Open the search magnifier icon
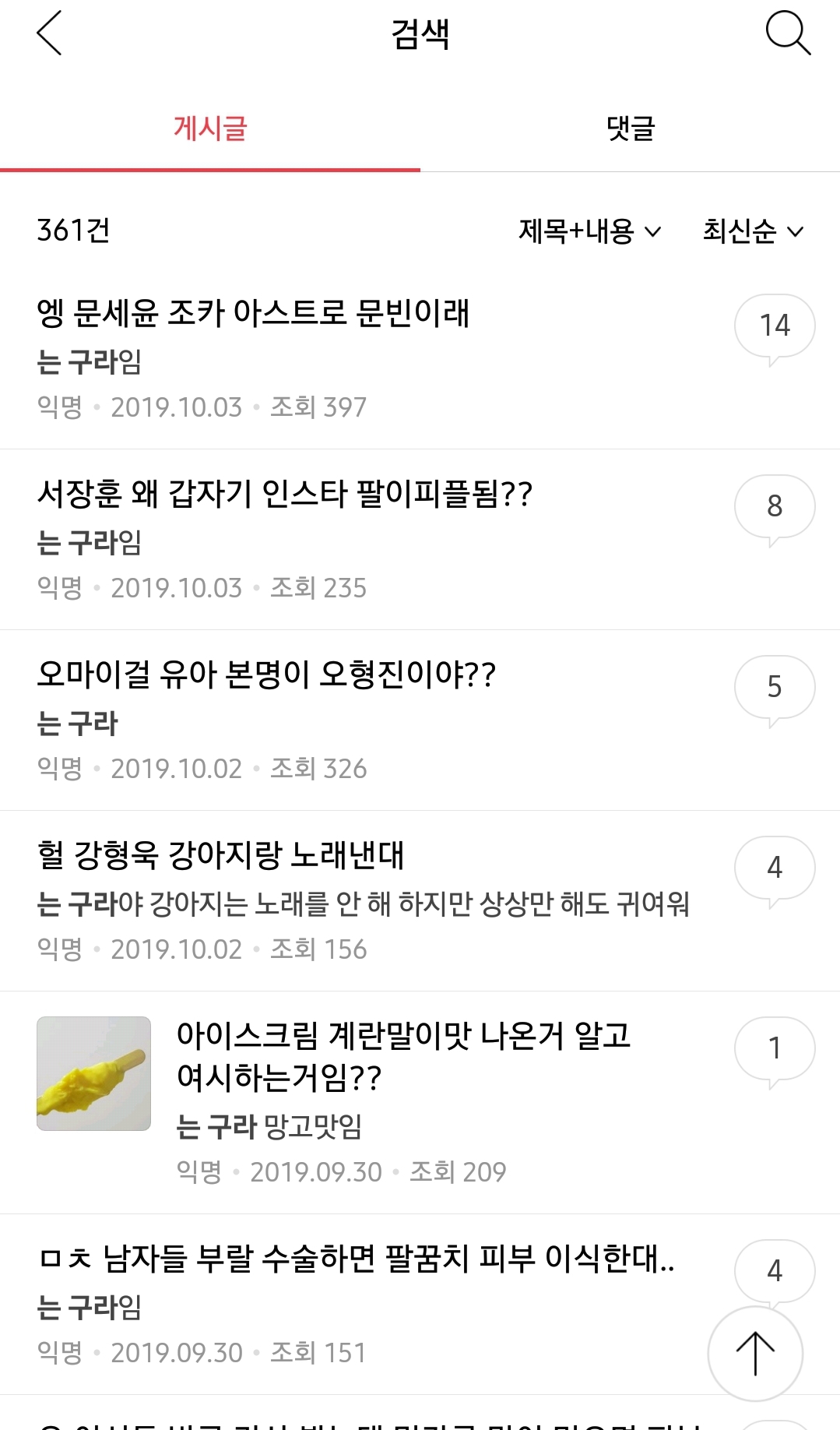The height and width of the screenshot is (1430, 840). coord(788,33)
